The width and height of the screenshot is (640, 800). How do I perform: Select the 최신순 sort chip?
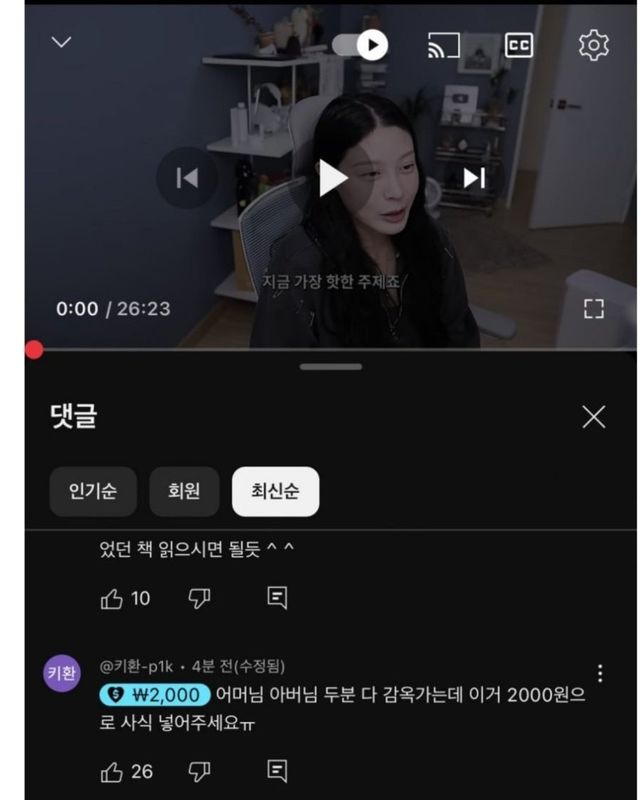275,491
